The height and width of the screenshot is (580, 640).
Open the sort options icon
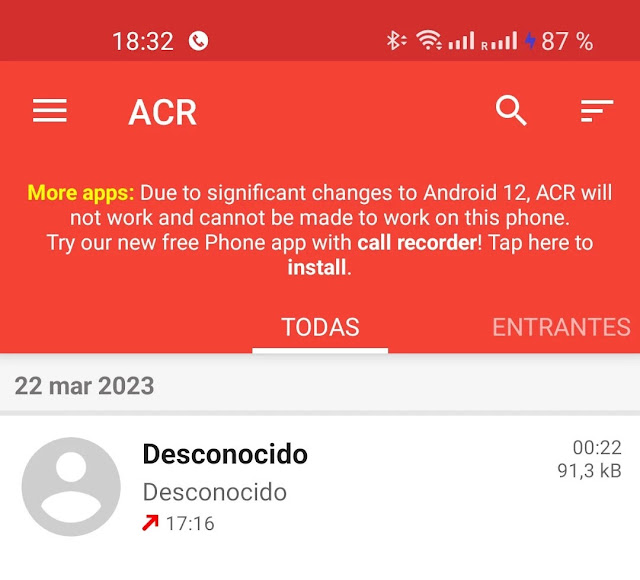(596, 111)
